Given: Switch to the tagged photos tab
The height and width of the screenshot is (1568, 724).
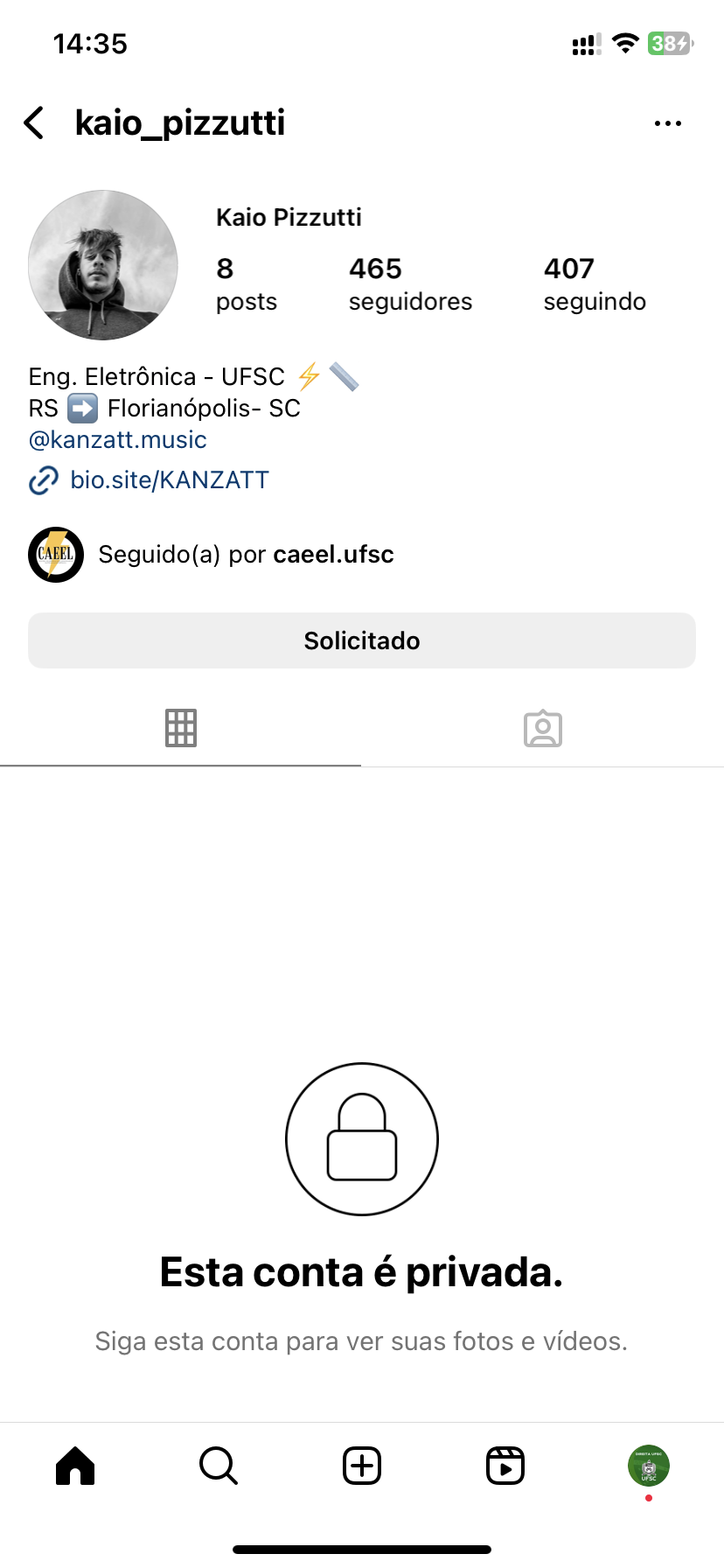Looking at the screenshot, I should pyautogui.click(x=542, y=728).
